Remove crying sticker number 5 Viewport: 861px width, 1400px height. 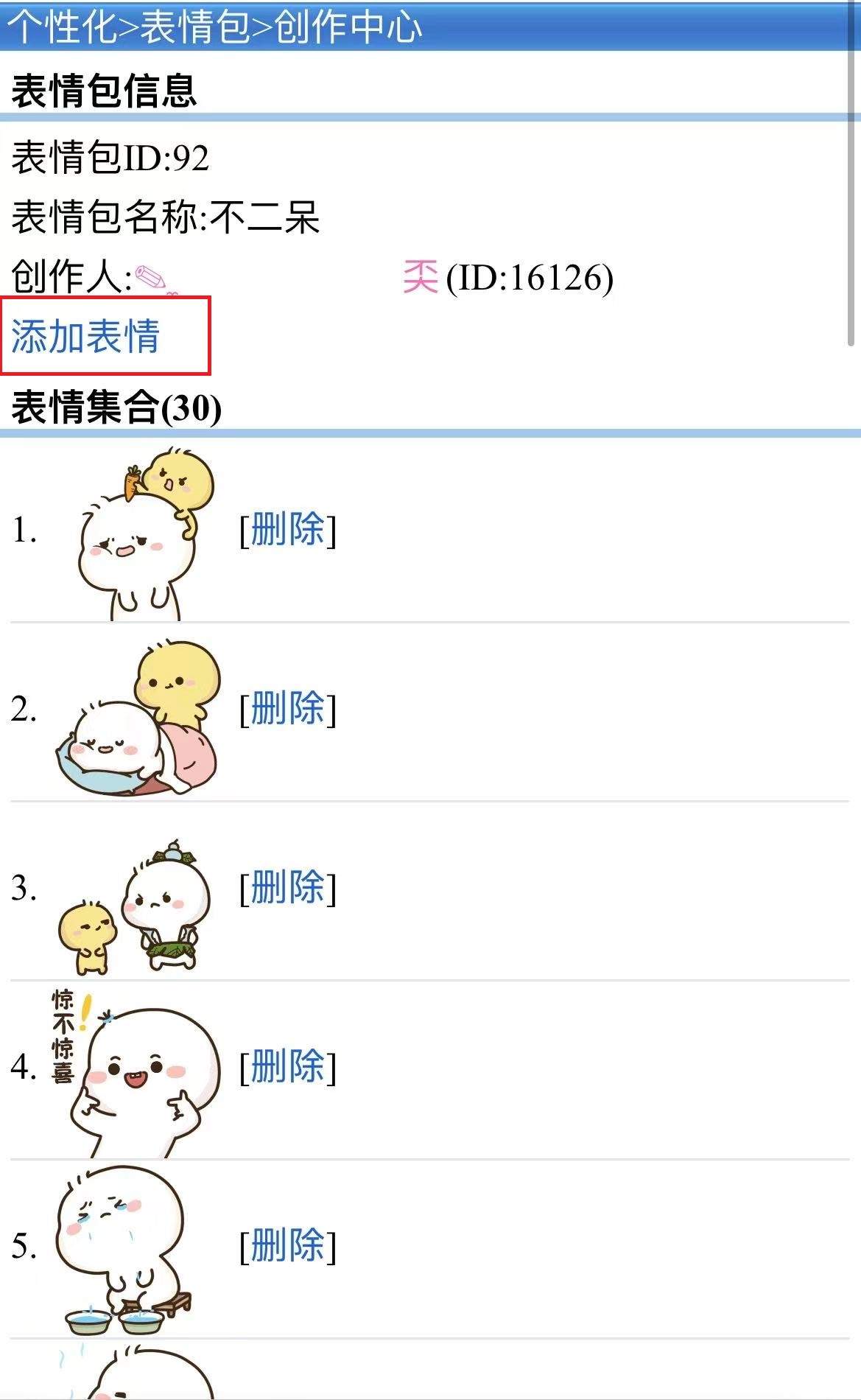[287, 1245]
